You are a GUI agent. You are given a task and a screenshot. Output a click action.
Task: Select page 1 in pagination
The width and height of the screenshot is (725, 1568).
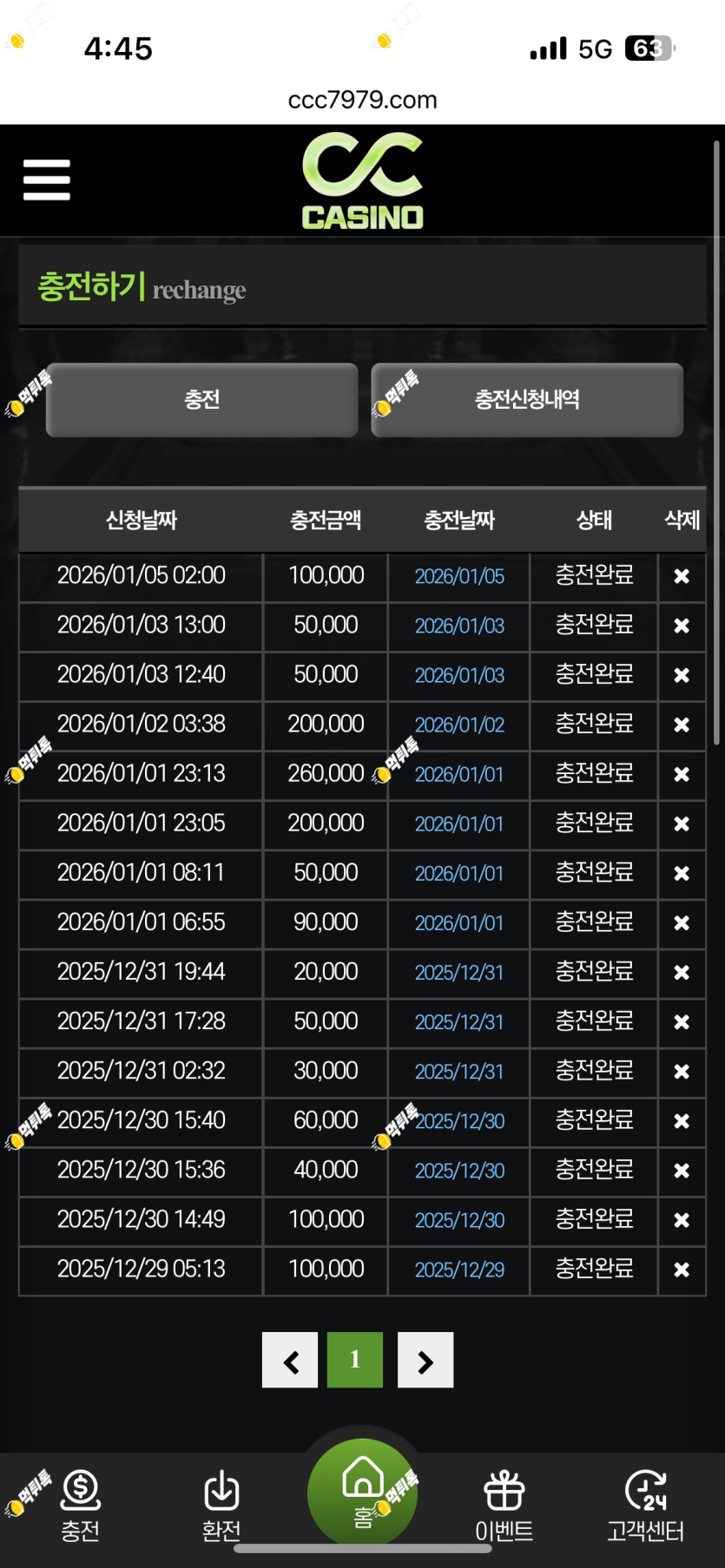pos(355,1360)
